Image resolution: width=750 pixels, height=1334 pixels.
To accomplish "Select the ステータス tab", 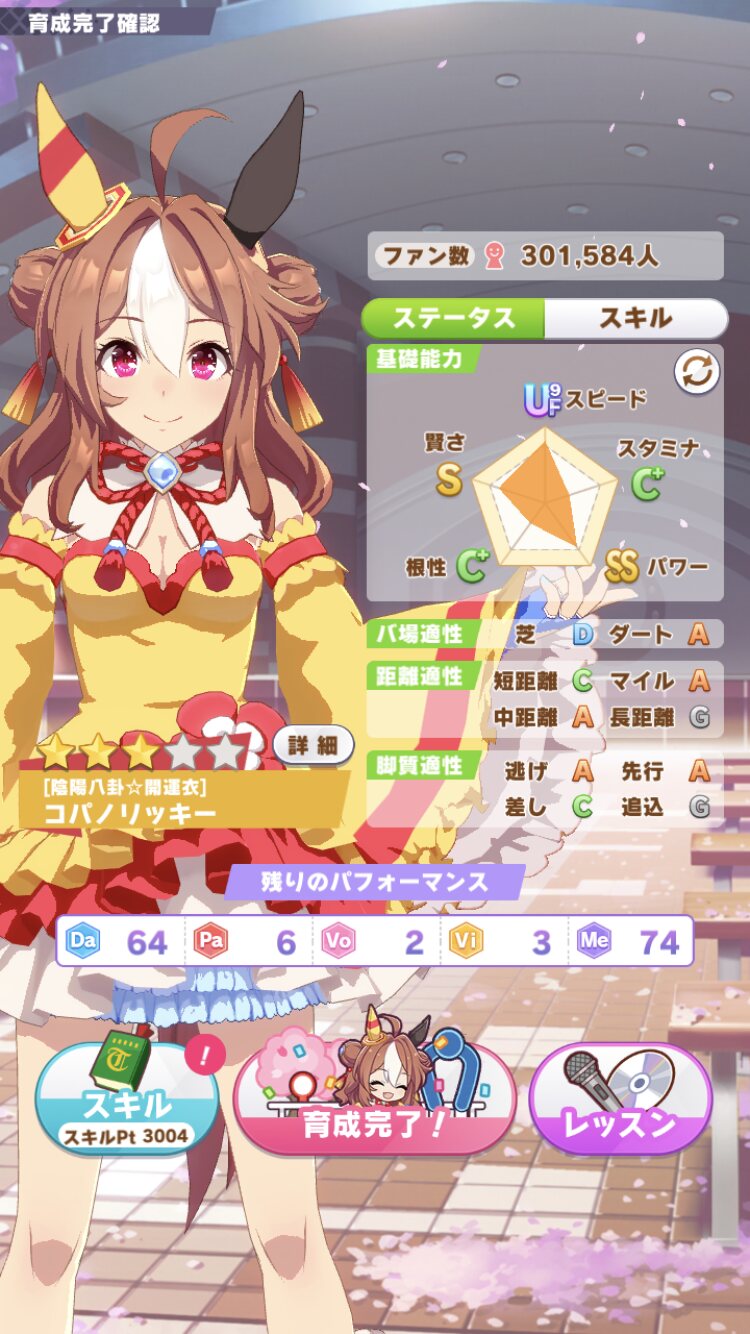I will [x=453, y=319].
